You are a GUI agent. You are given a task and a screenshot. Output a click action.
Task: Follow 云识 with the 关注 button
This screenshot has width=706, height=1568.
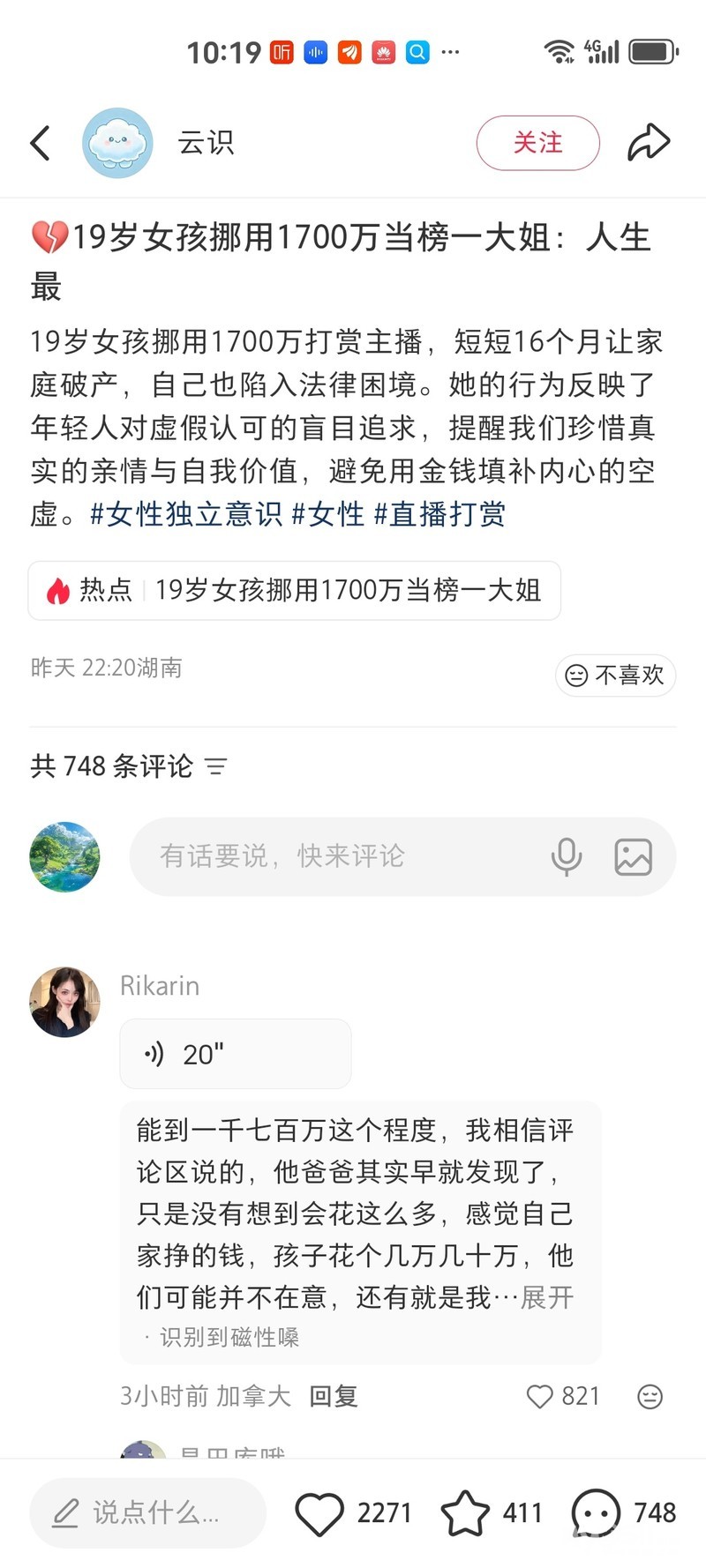537,143
